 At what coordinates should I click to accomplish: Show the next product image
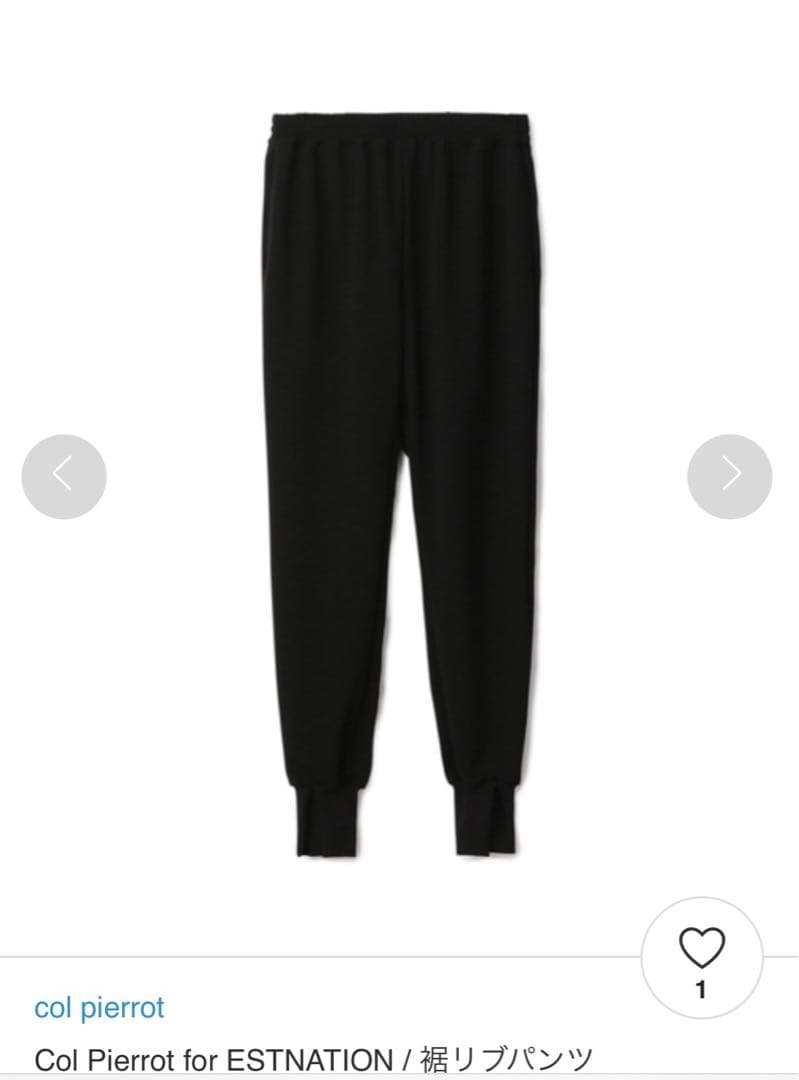click(x=729, y=476)
